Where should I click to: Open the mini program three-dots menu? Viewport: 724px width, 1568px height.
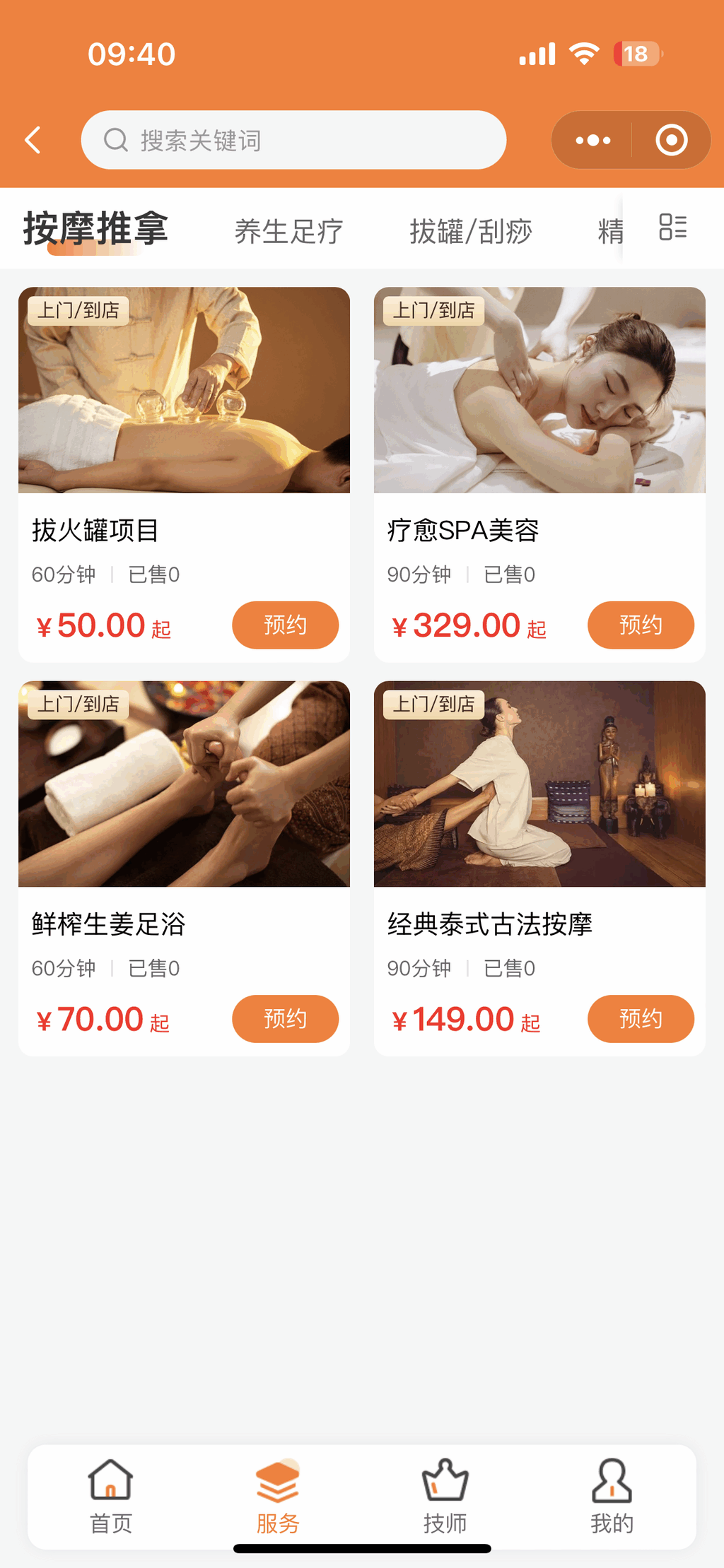pos(592,140)
